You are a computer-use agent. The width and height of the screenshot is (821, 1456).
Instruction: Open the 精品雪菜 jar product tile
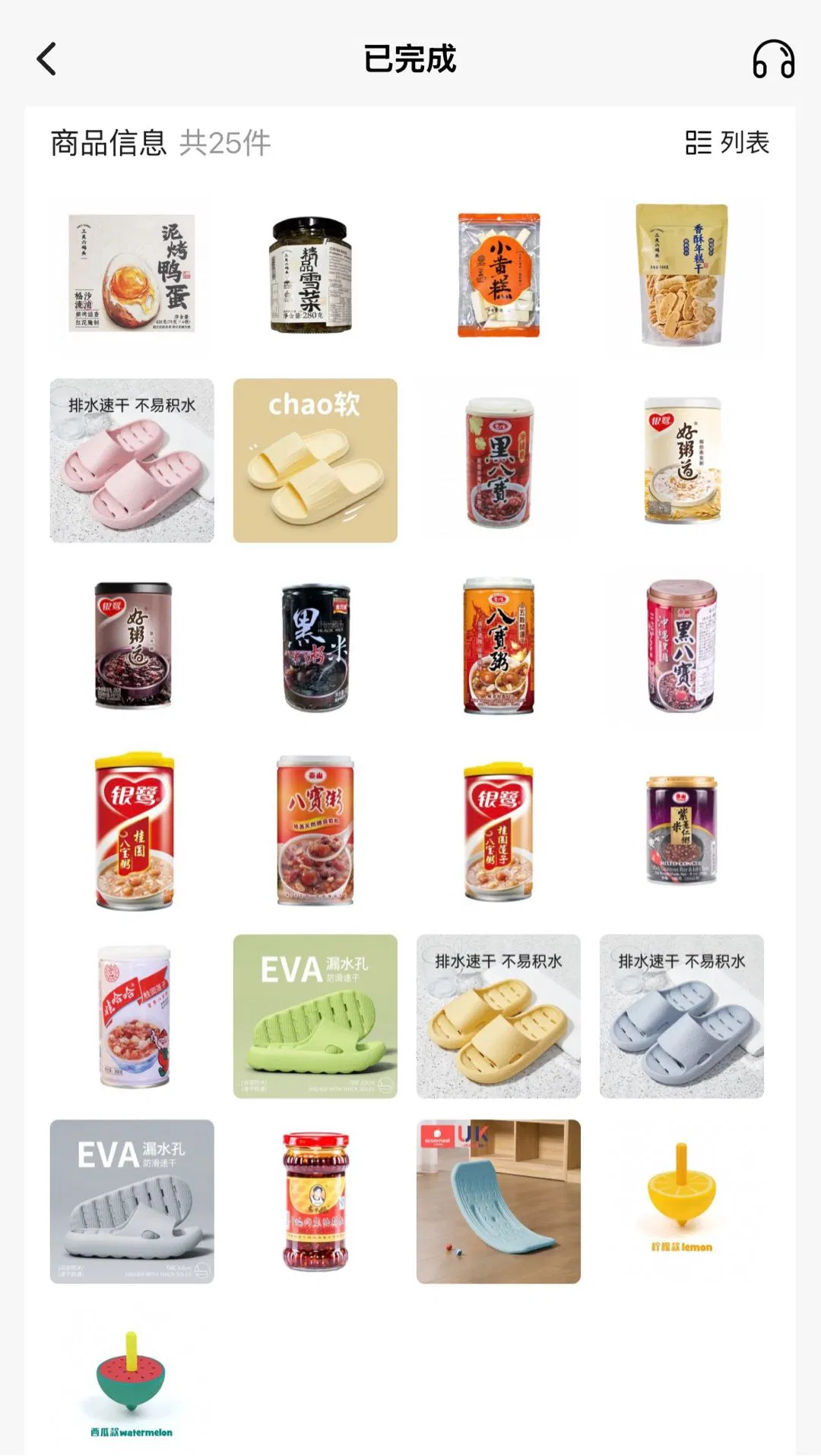[315, 275]
